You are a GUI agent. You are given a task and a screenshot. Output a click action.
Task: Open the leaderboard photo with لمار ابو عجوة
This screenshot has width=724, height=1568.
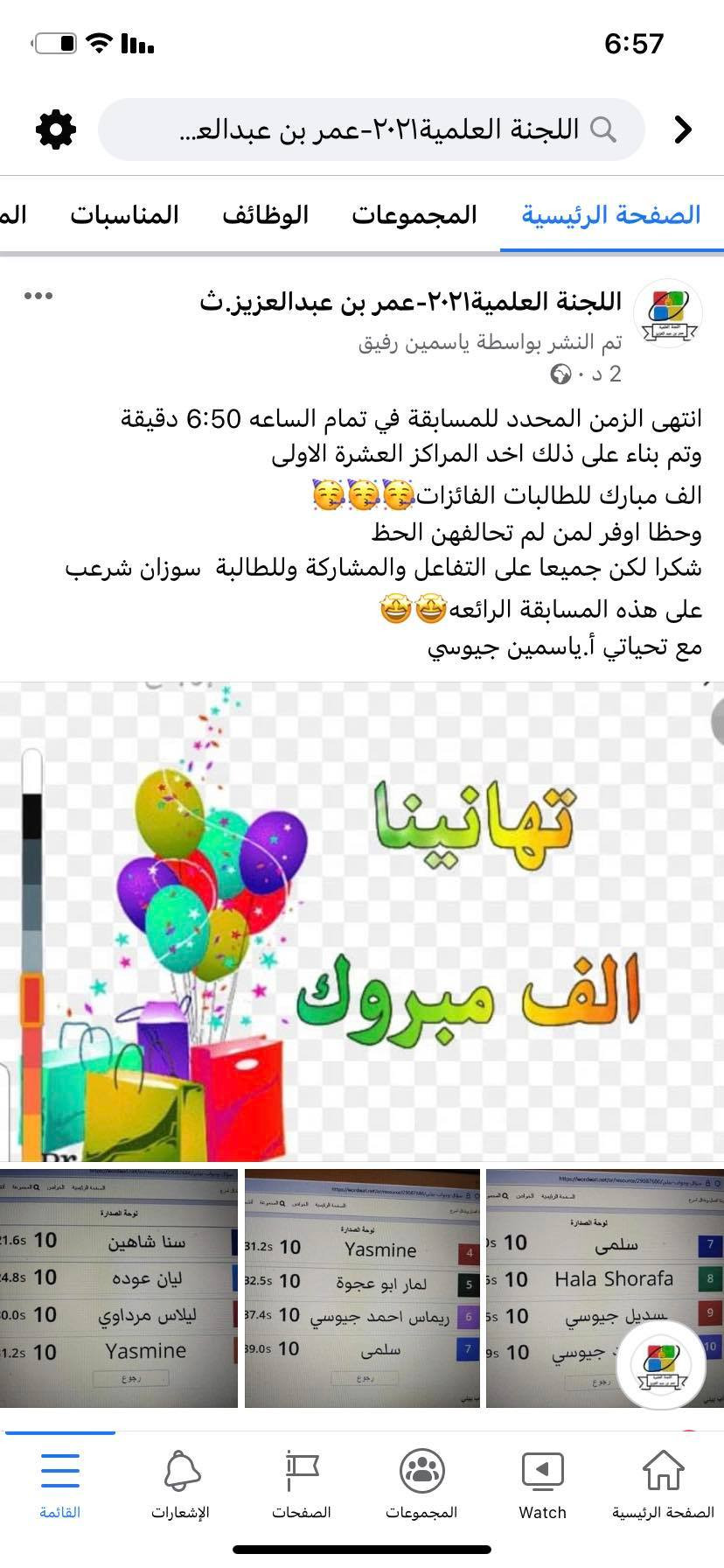[362, 1288]
